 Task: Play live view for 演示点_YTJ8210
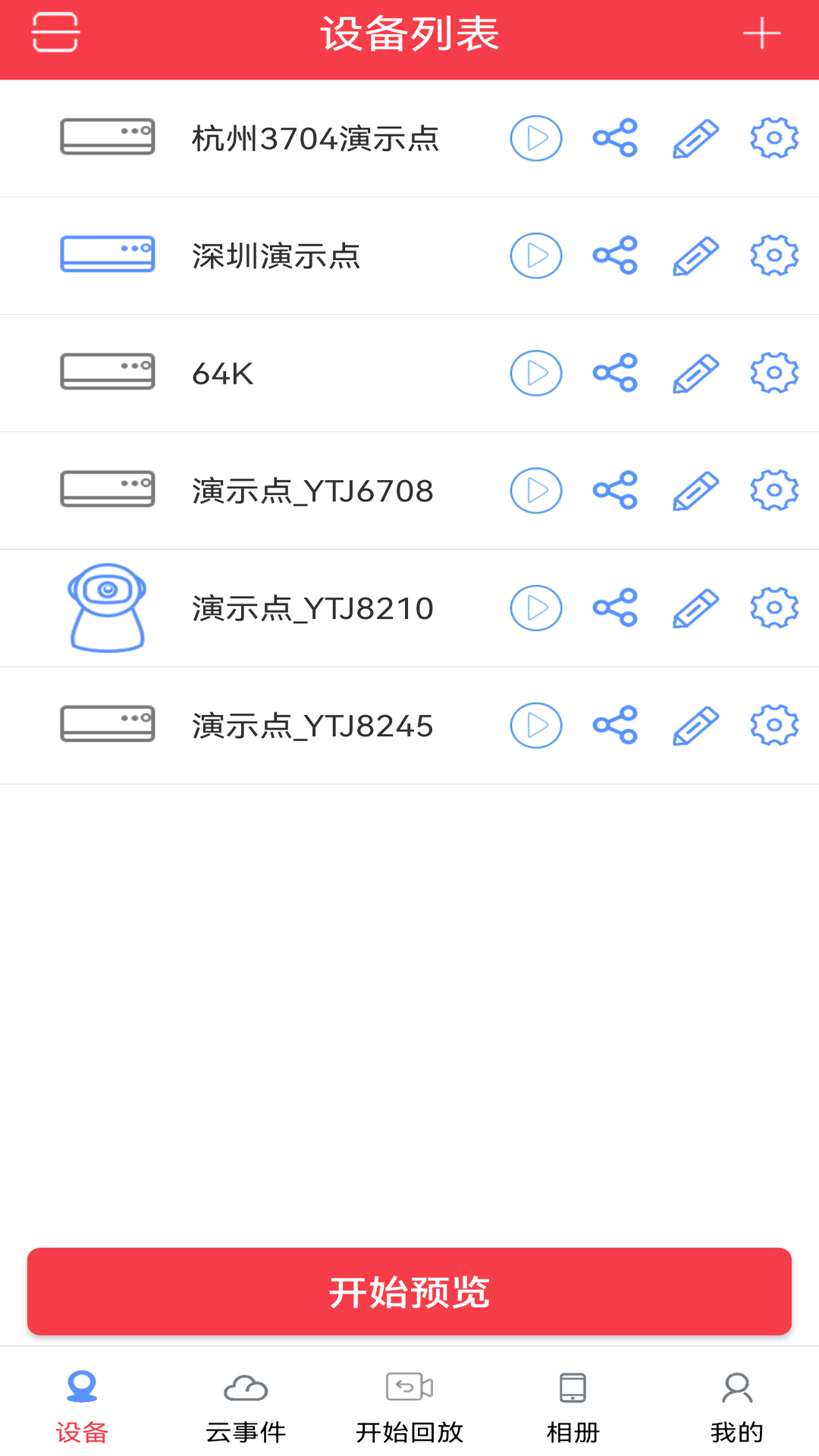[x=536, y=608]
